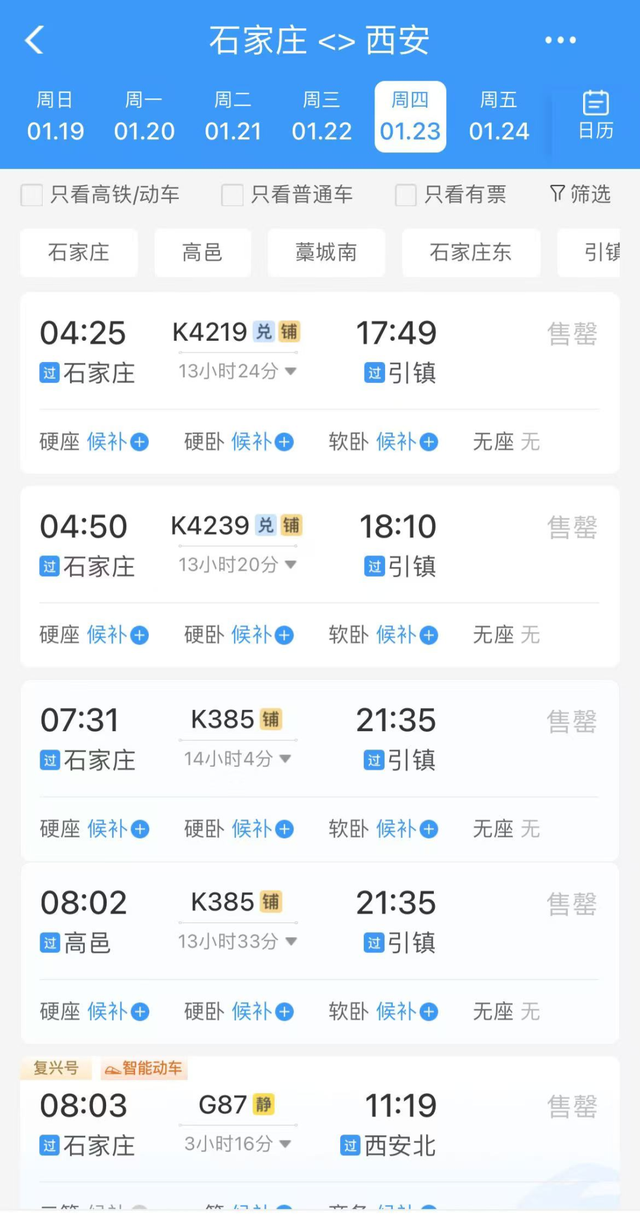The image size is (640, 1214).
Task: Expand the 07:31 K385 duration 14小时4分
Action: point(237,759)
